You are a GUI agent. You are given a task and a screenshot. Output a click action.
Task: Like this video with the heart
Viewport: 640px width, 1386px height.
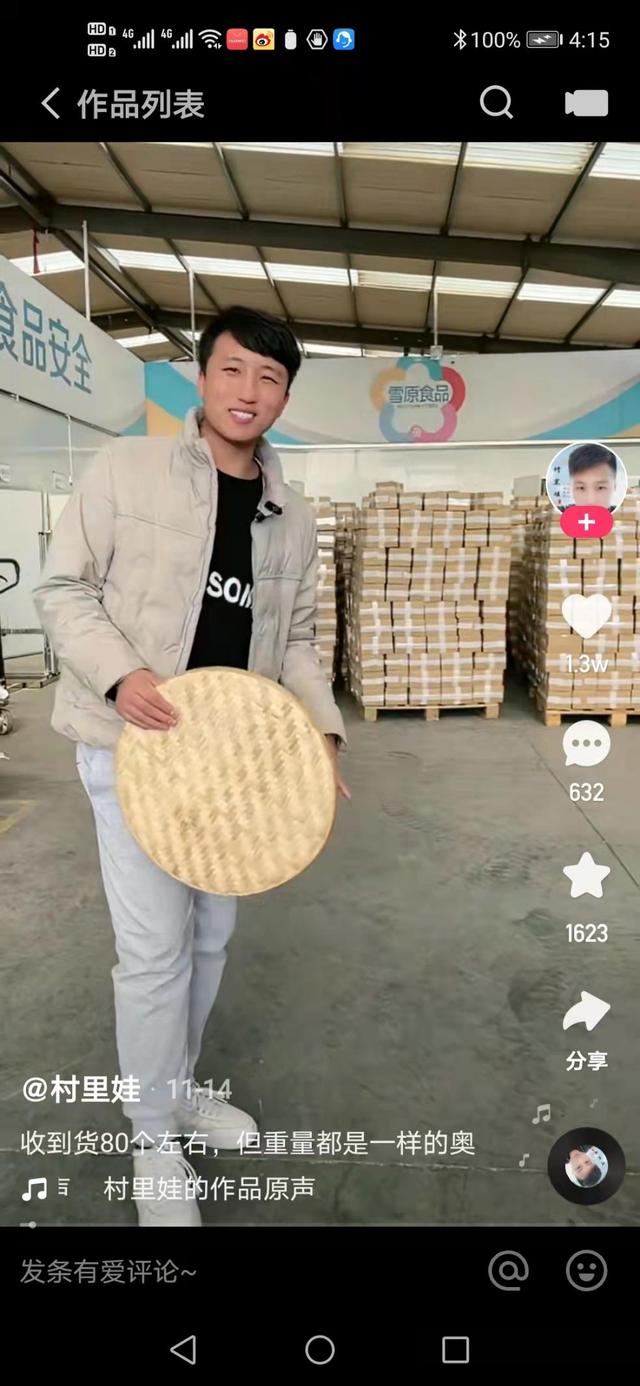(586, 616)
